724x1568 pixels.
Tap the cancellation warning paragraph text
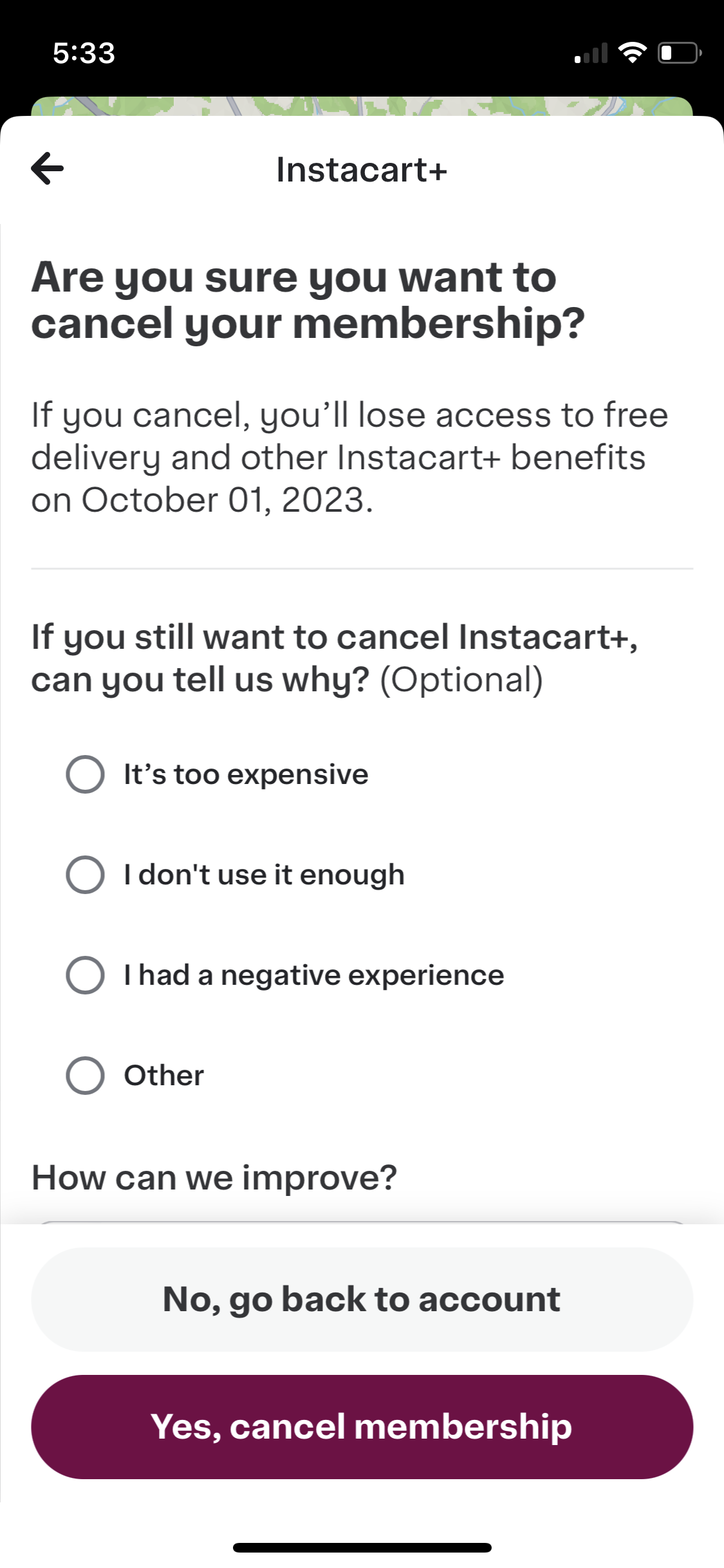point(351,457)
